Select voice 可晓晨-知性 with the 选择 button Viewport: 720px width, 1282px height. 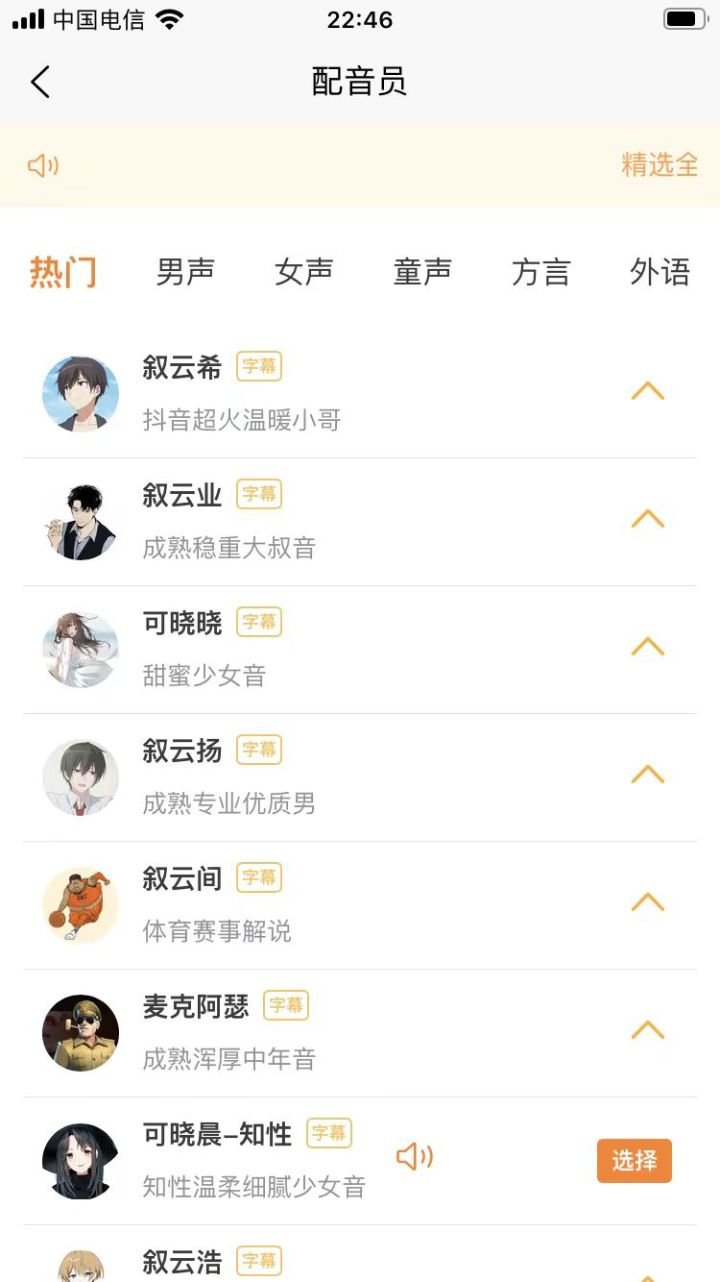[634, 1160]
